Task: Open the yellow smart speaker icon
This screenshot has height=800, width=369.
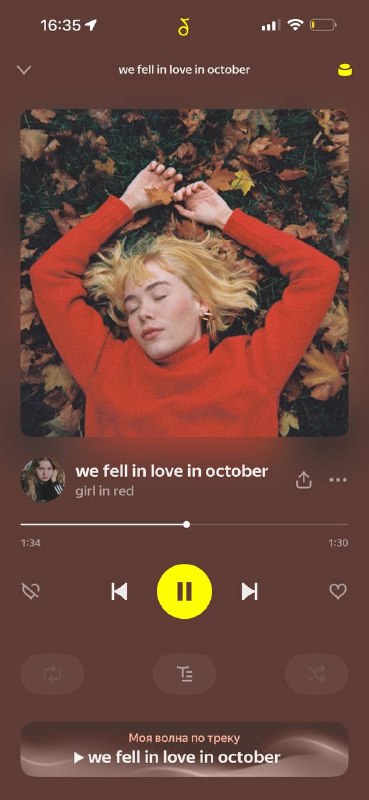Action: pos(345,70)
